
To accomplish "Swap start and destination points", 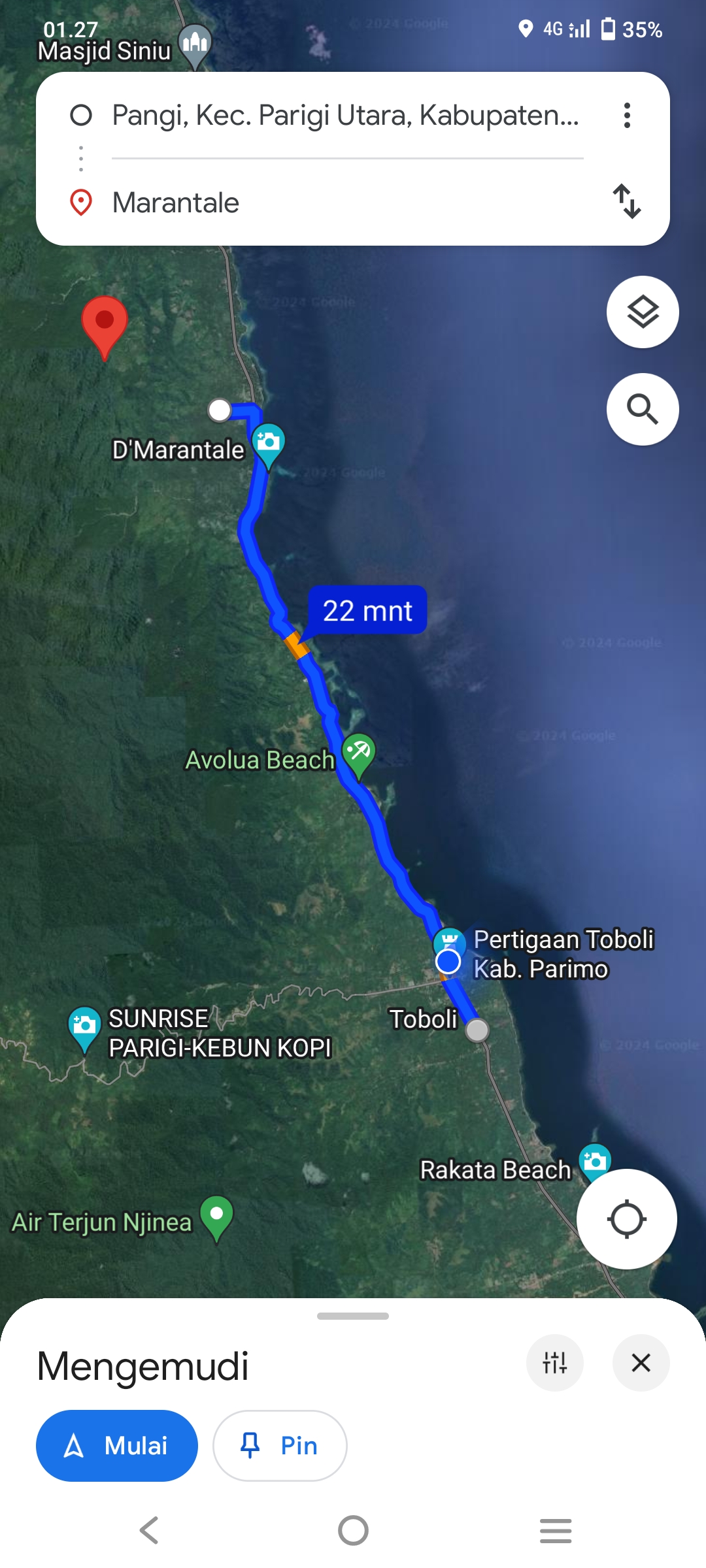I will (627, 201).
